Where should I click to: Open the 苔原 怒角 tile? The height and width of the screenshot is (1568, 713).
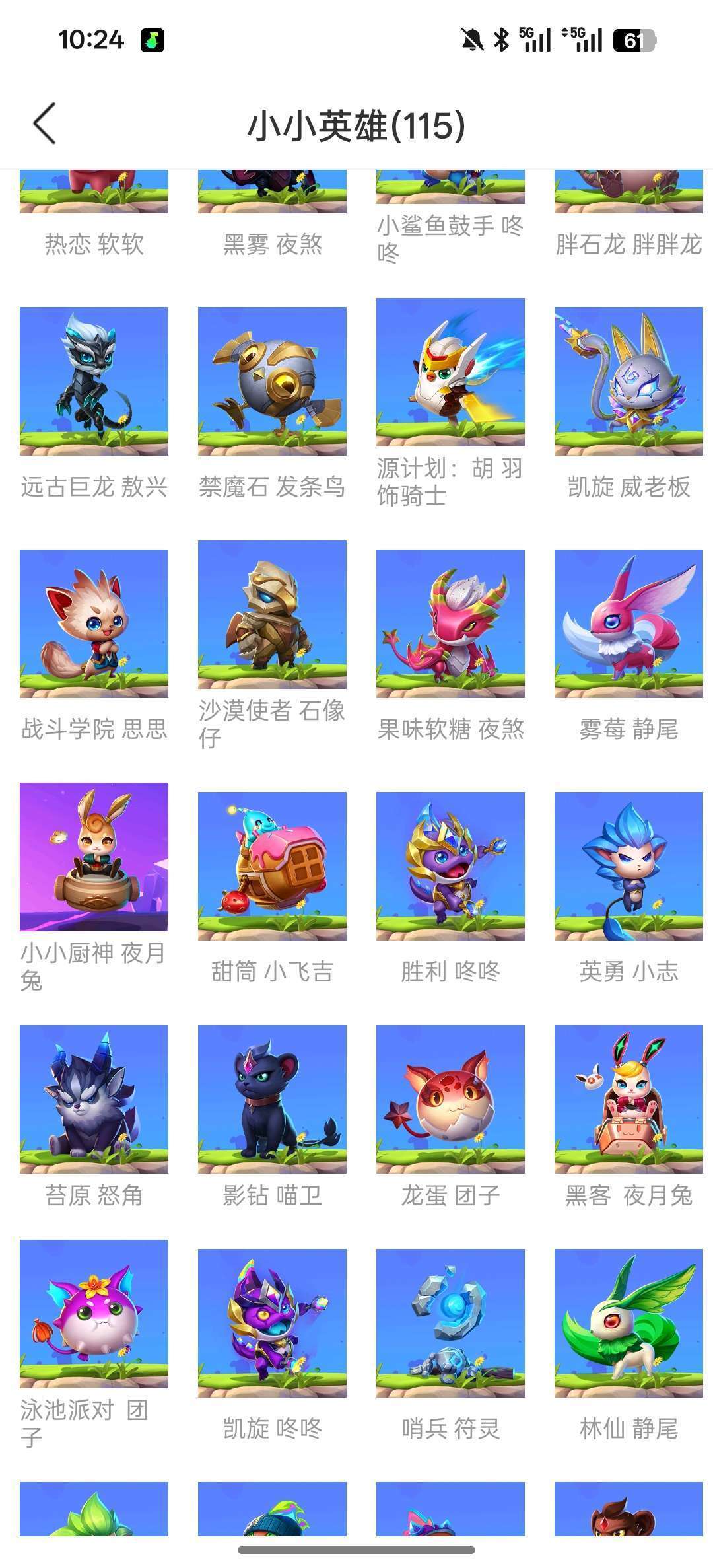tap(94, 1099)
